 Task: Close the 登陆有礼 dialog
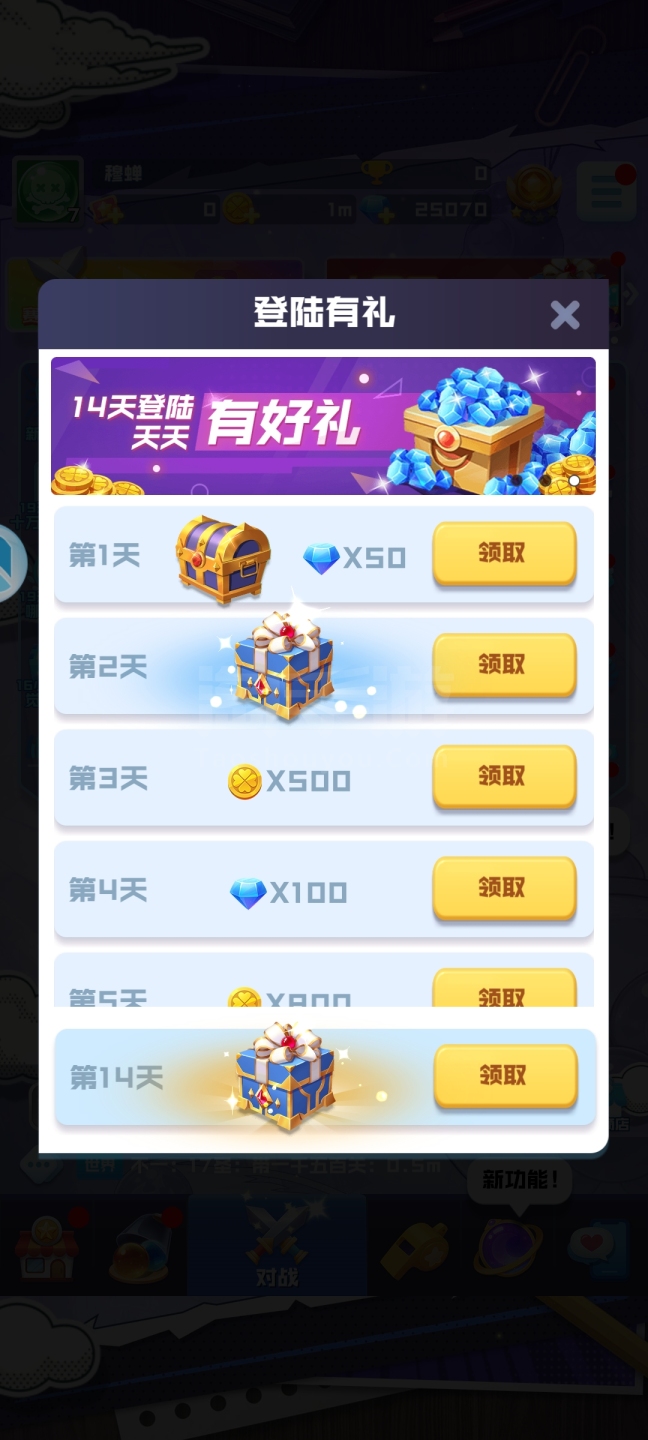coord(565,315)
